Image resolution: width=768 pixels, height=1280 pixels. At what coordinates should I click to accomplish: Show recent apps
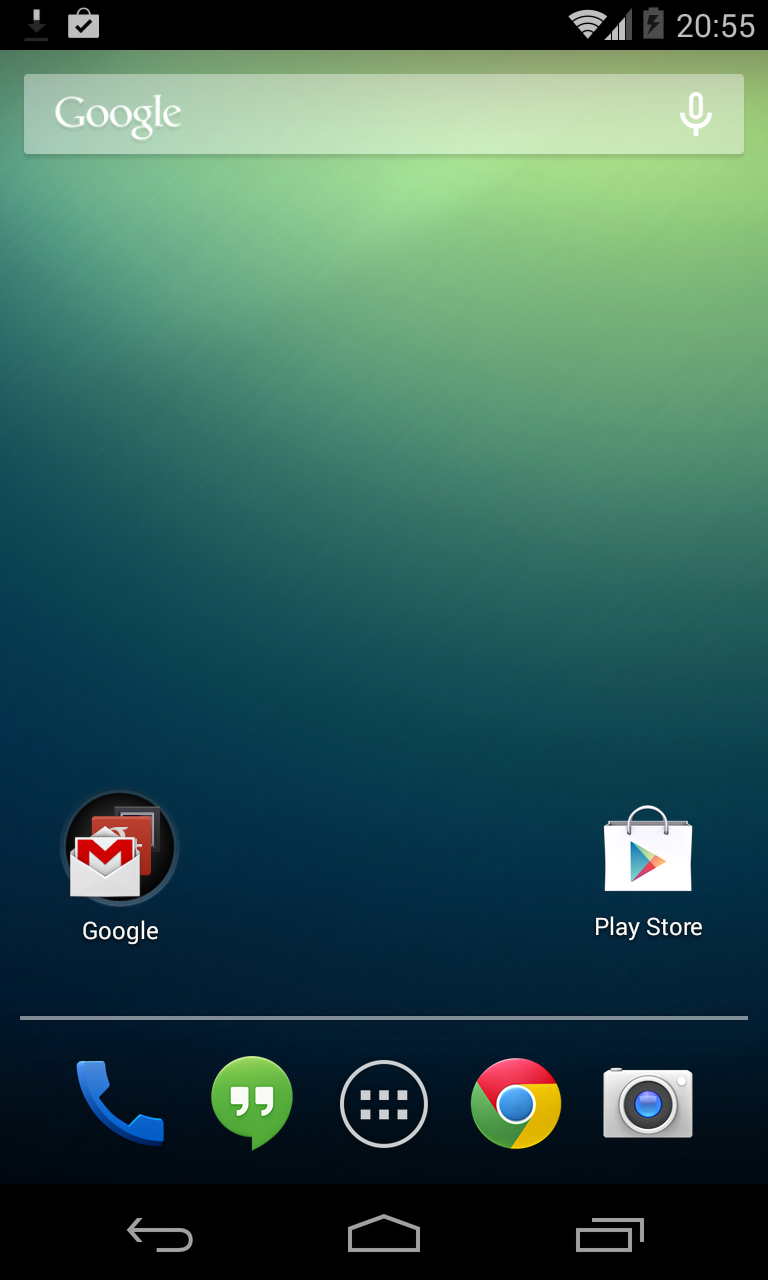coord(610,1235)
